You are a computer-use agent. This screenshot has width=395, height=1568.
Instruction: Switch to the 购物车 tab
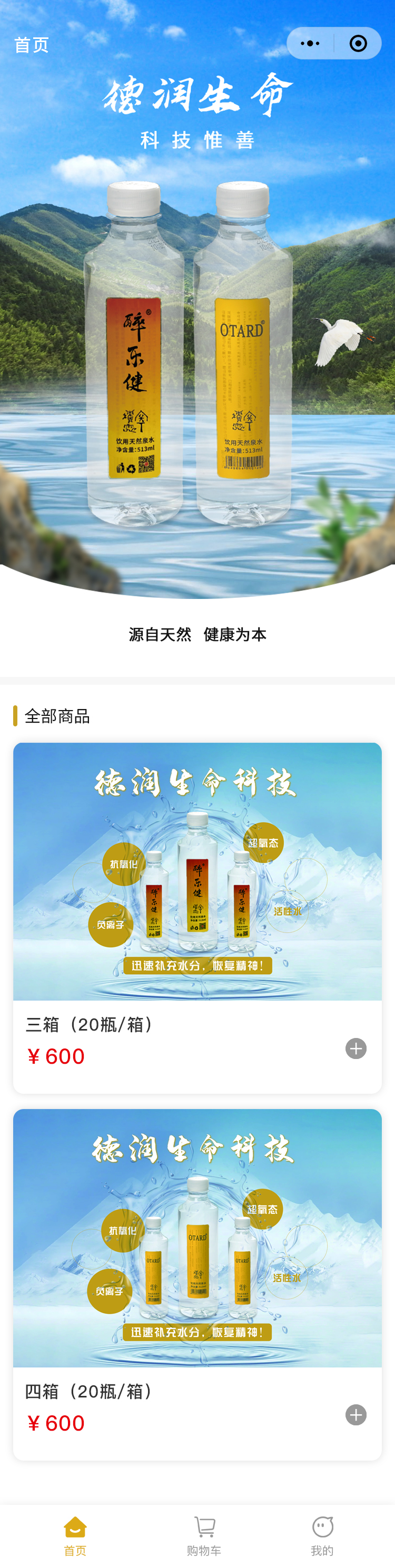pyautogui.click(x=204, y=1535)
